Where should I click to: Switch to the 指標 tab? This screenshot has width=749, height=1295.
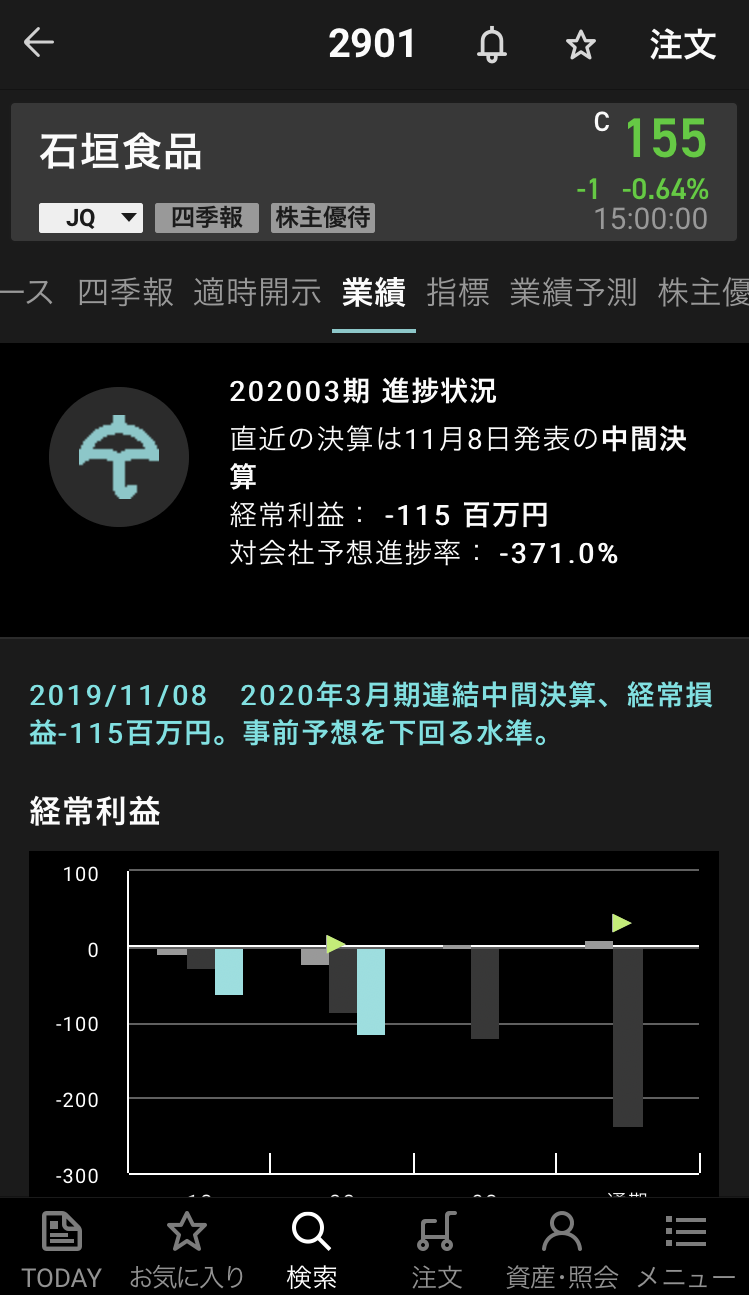[458, 292]
